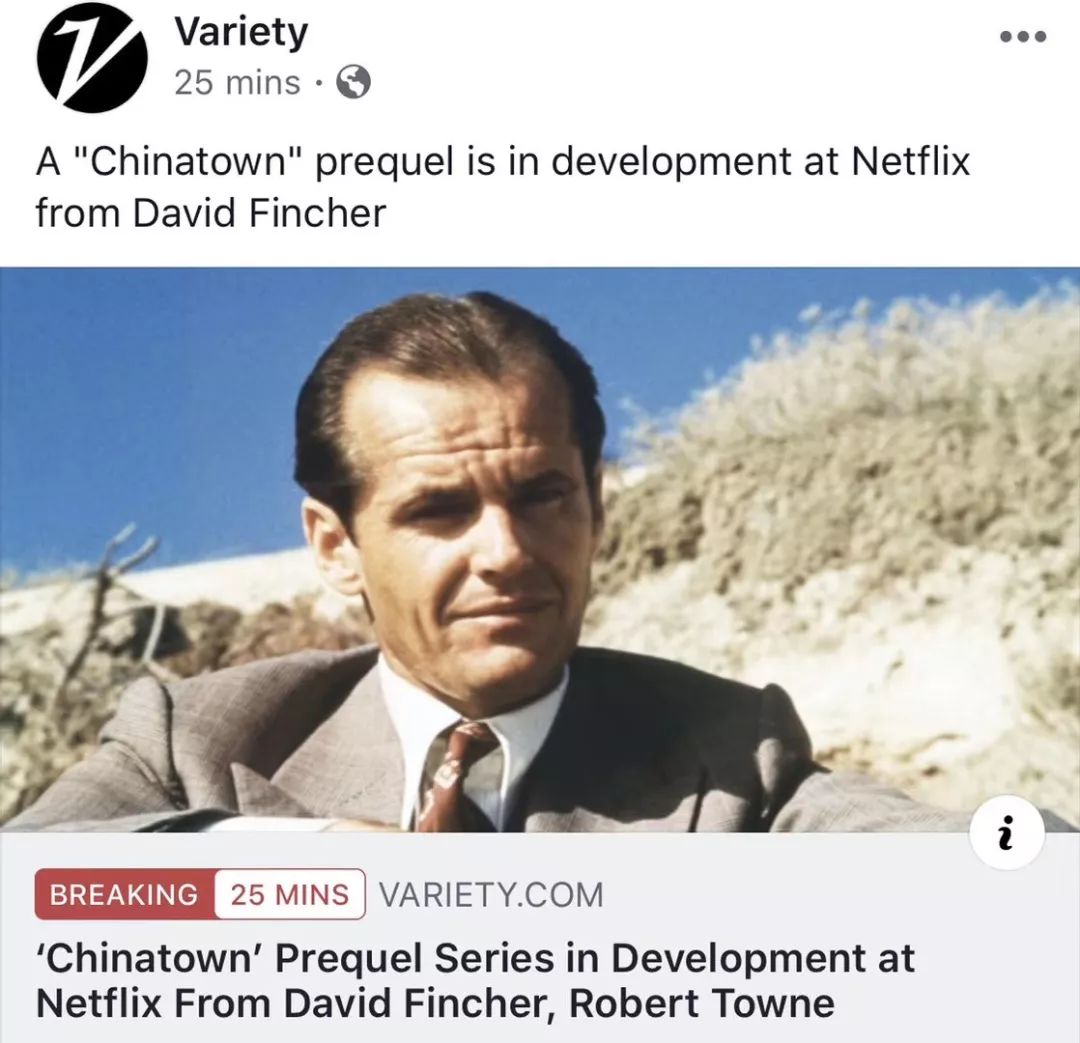Tap the Variety page name
This screenshot has width=1080, height=1043.
click(x=240, y=33)
